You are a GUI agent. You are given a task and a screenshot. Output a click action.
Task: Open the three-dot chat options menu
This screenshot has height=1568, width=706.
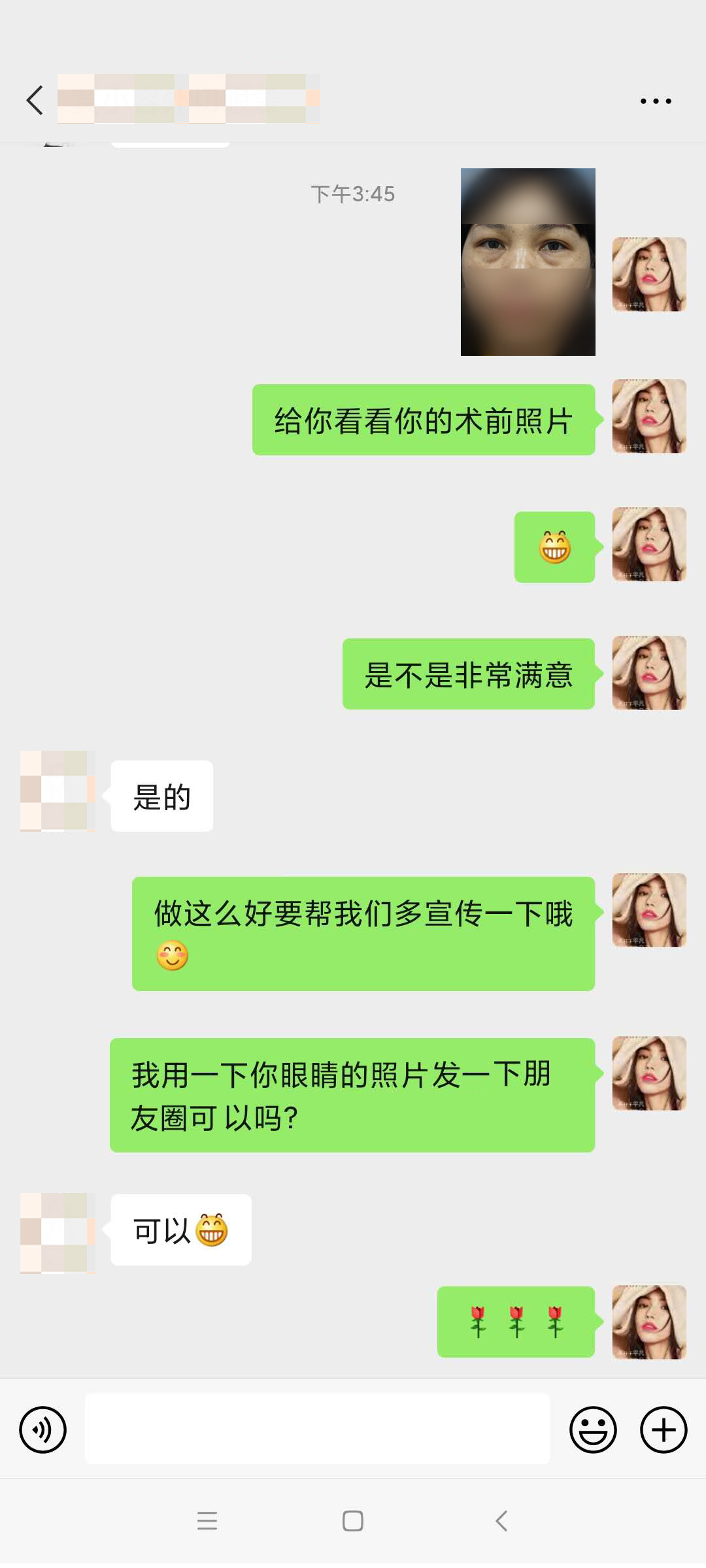tap(656, 101)
